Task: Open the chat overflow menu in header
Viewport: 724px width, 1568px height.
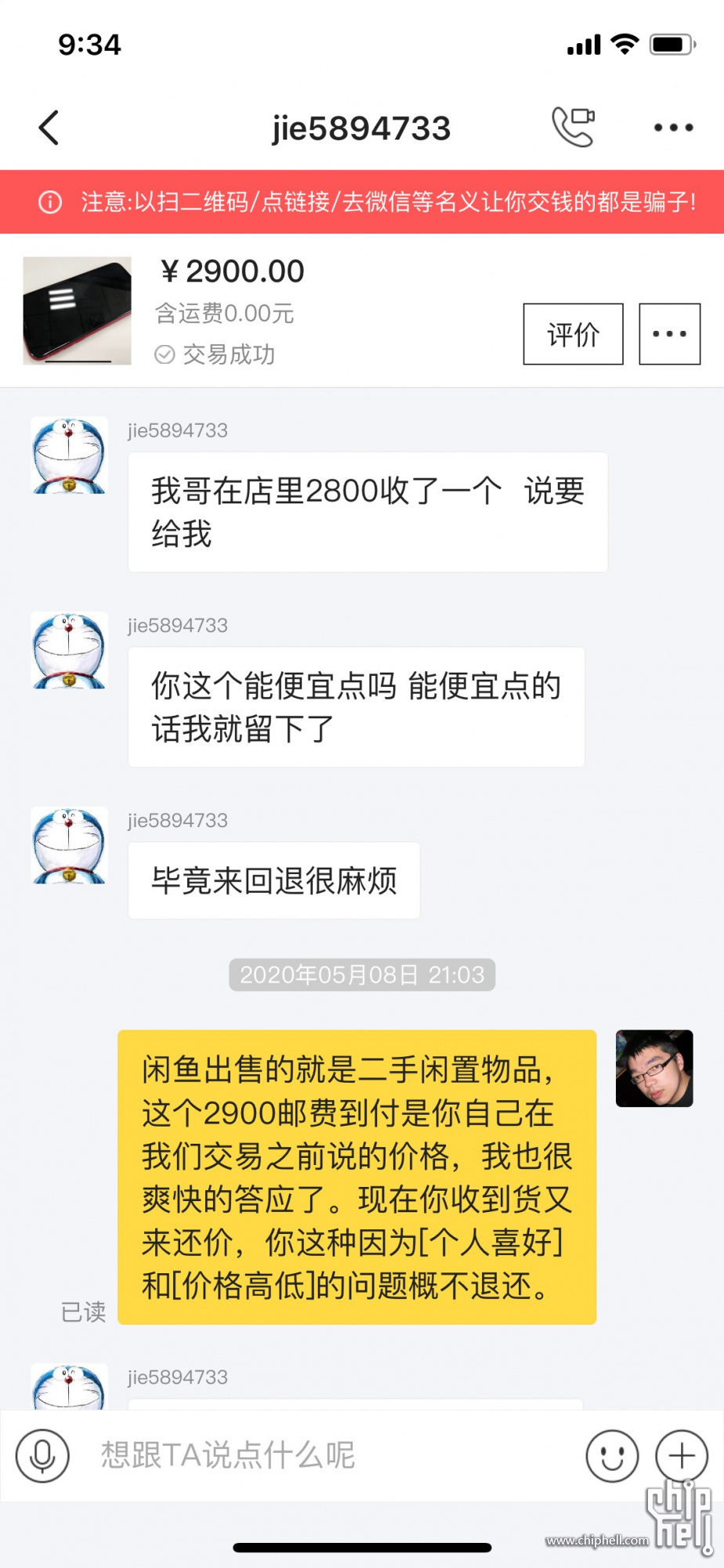Action: pos(673,128)
